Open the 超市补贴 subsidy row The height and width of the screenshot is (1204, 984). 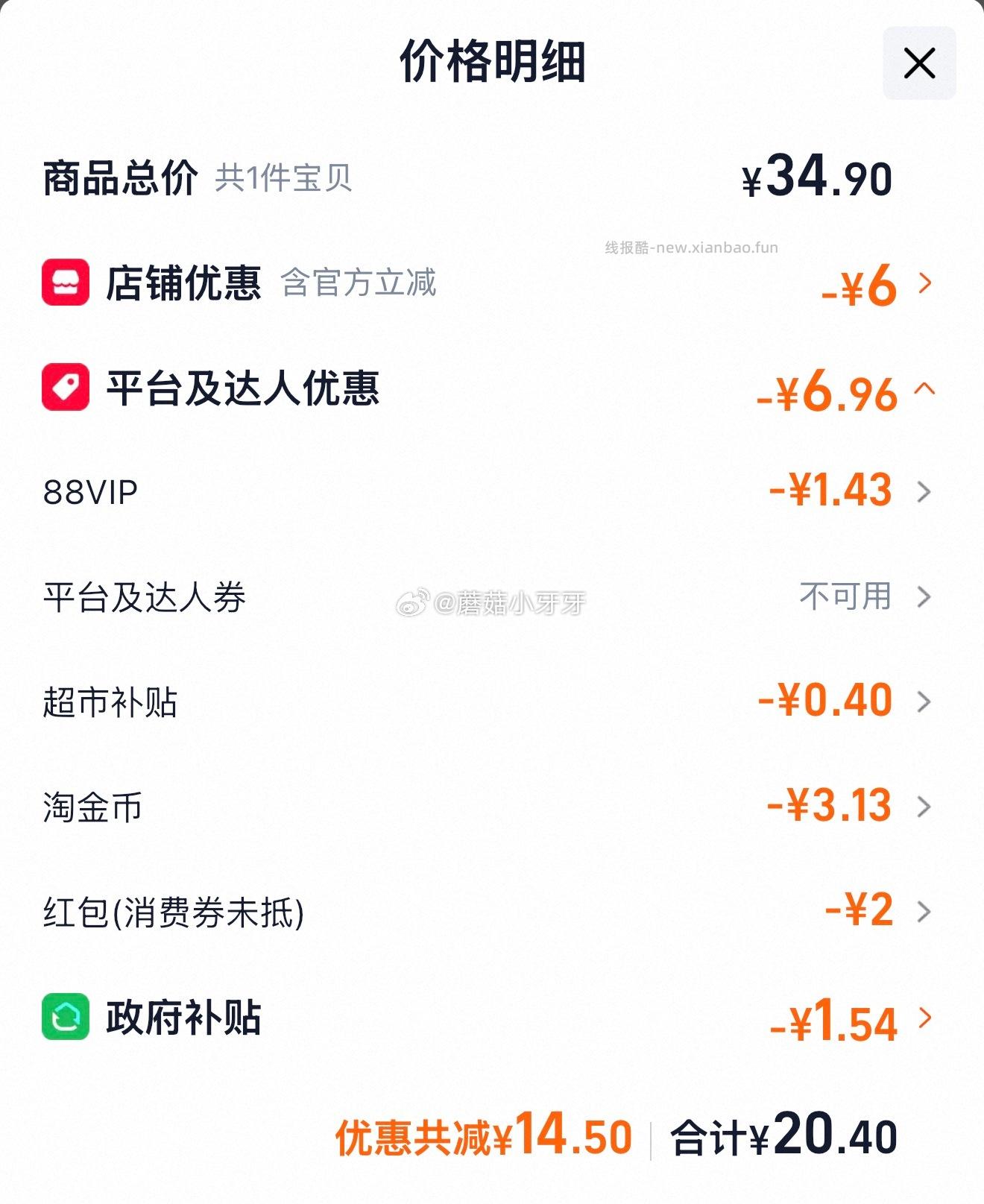[923, 702]
